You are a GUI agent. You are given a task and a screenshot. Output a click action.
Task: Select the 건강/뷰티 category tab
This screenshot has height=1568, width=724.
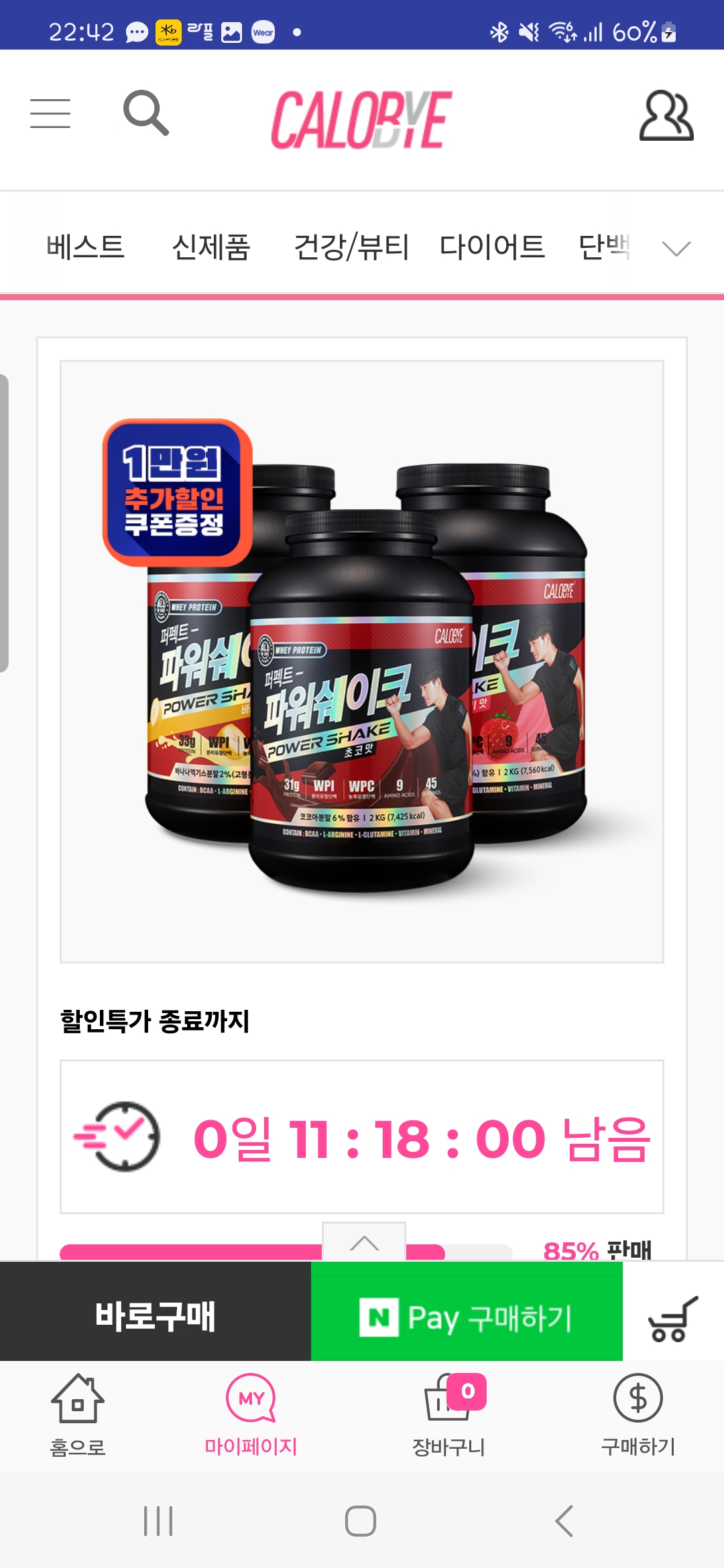point(351,247)
